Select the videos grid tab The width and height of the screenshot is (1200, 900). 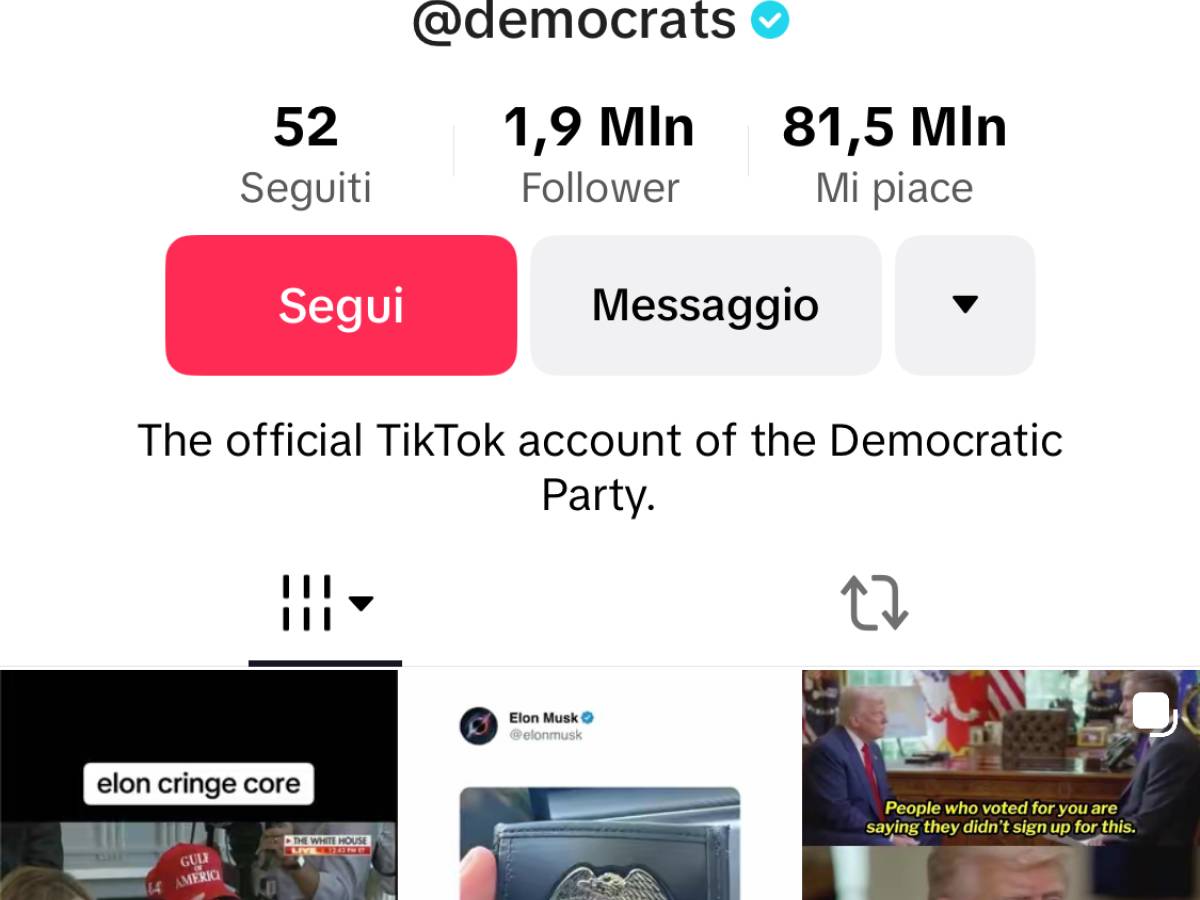coord(325,603)
